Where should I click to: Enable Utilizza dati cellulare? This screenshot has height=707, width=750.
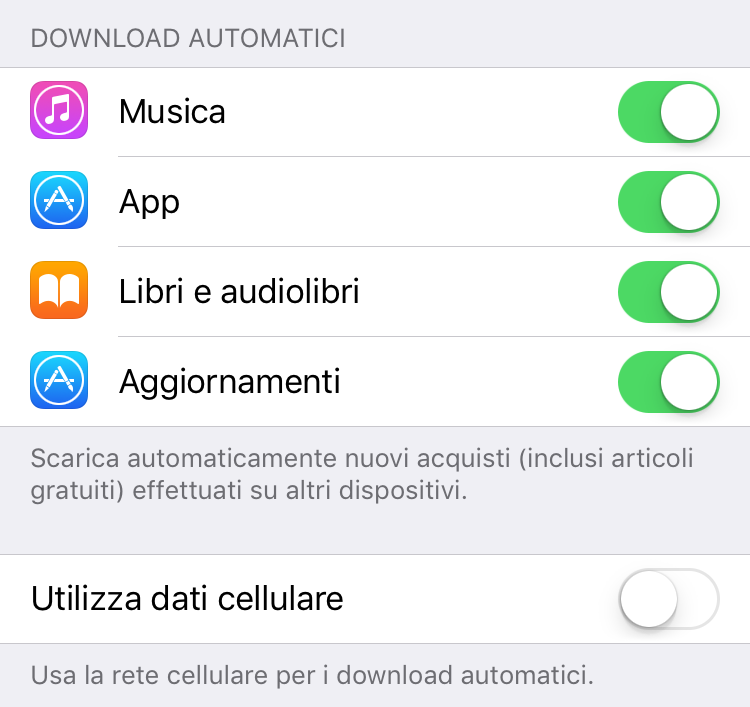click(669, 598)
